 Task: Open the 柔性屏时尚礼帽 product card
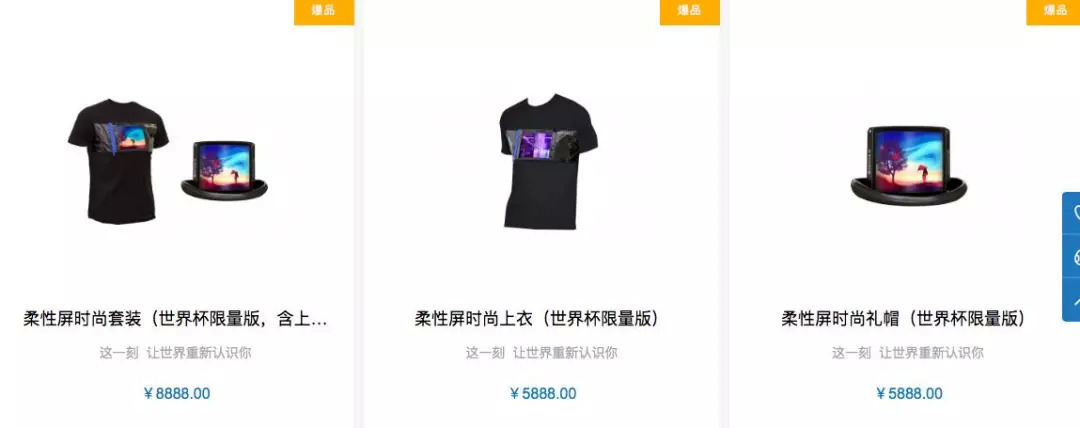pyautogui.click(x=904, y=319)
